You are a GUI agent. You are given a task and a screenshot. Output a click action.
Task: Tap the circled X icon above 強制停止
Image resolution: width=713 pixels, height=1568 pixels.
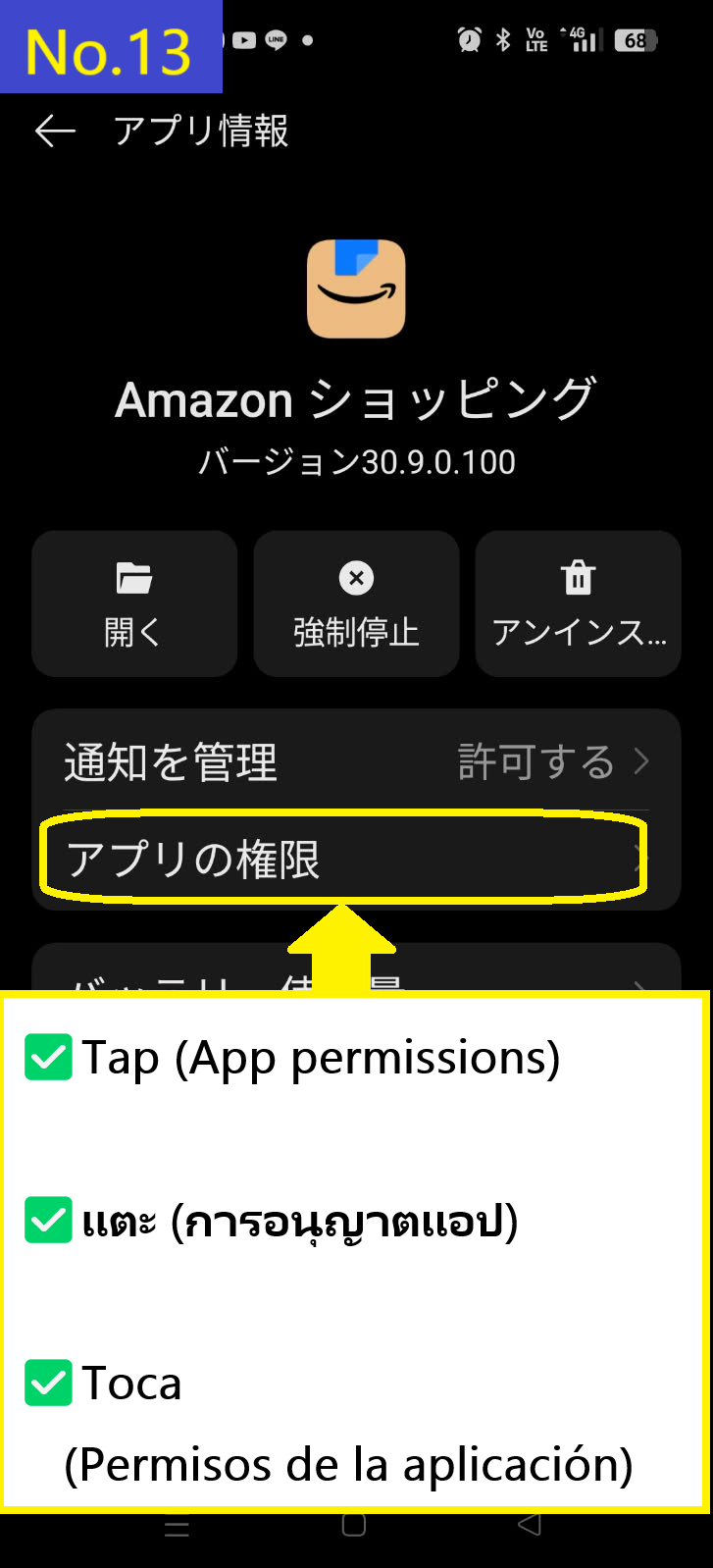click(355, 579)
